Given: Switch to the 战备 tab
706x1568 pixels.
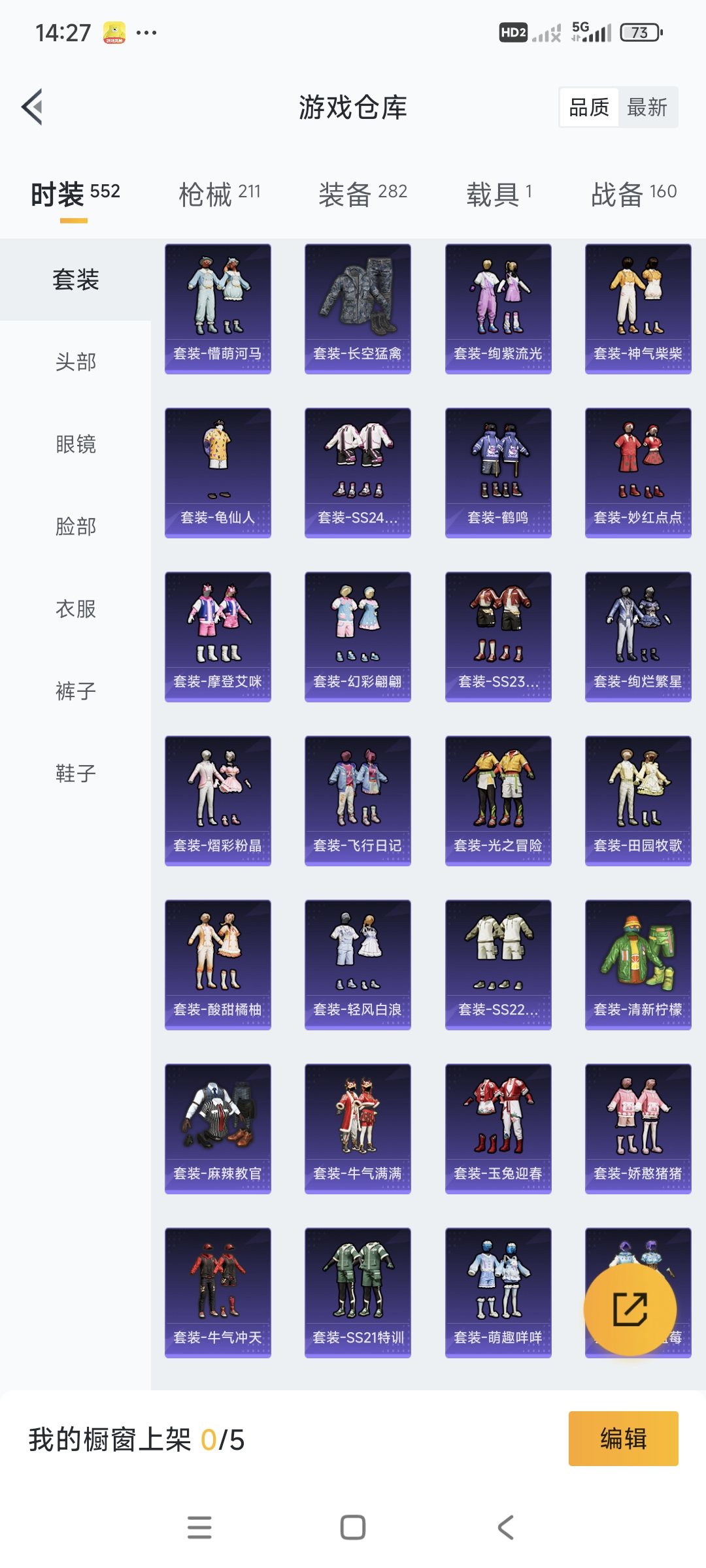Looking at the screenshot, I should coord(633,194).
